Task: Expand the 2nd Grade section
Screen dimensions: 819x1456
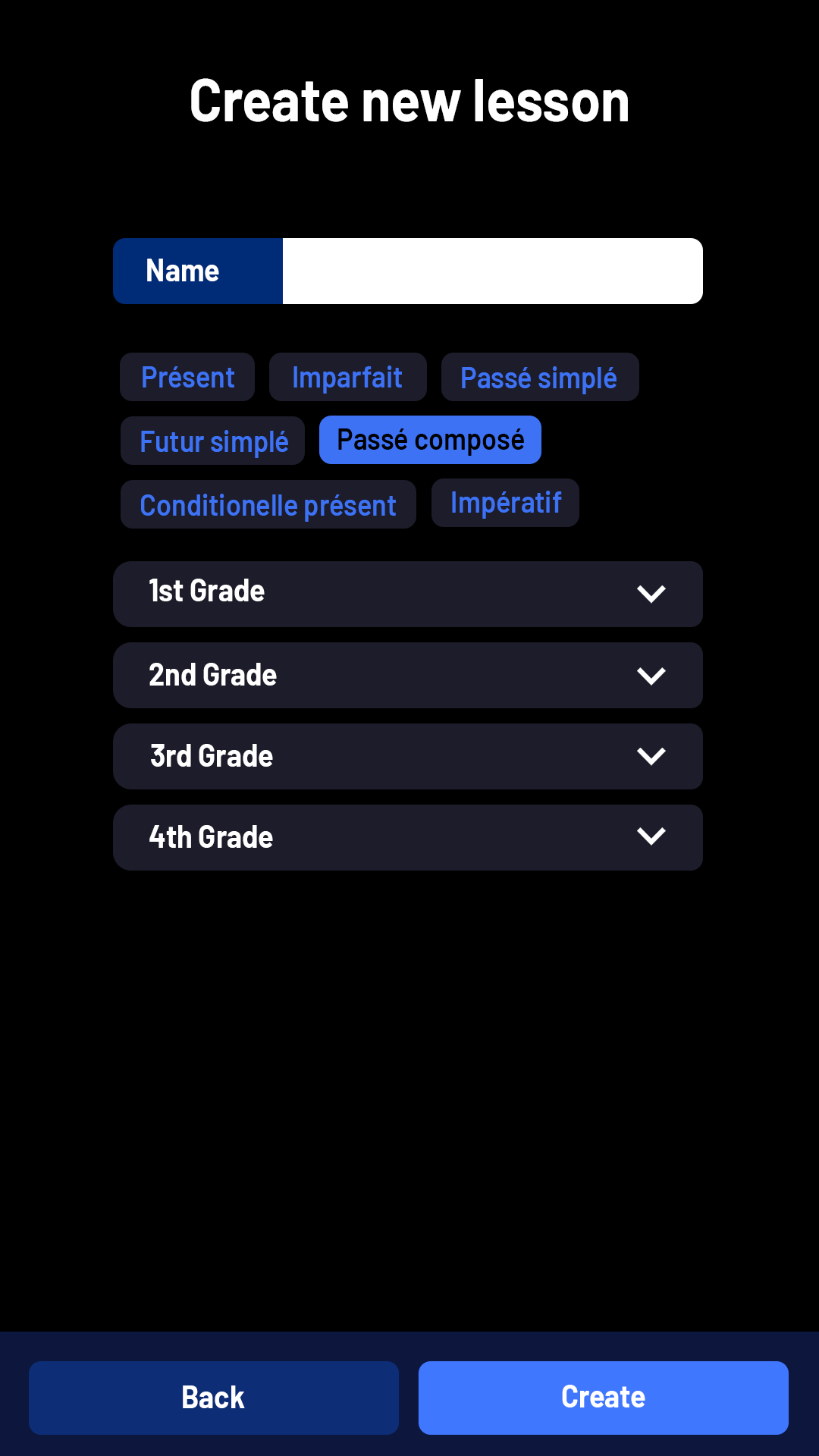Action: pos(408,675)
